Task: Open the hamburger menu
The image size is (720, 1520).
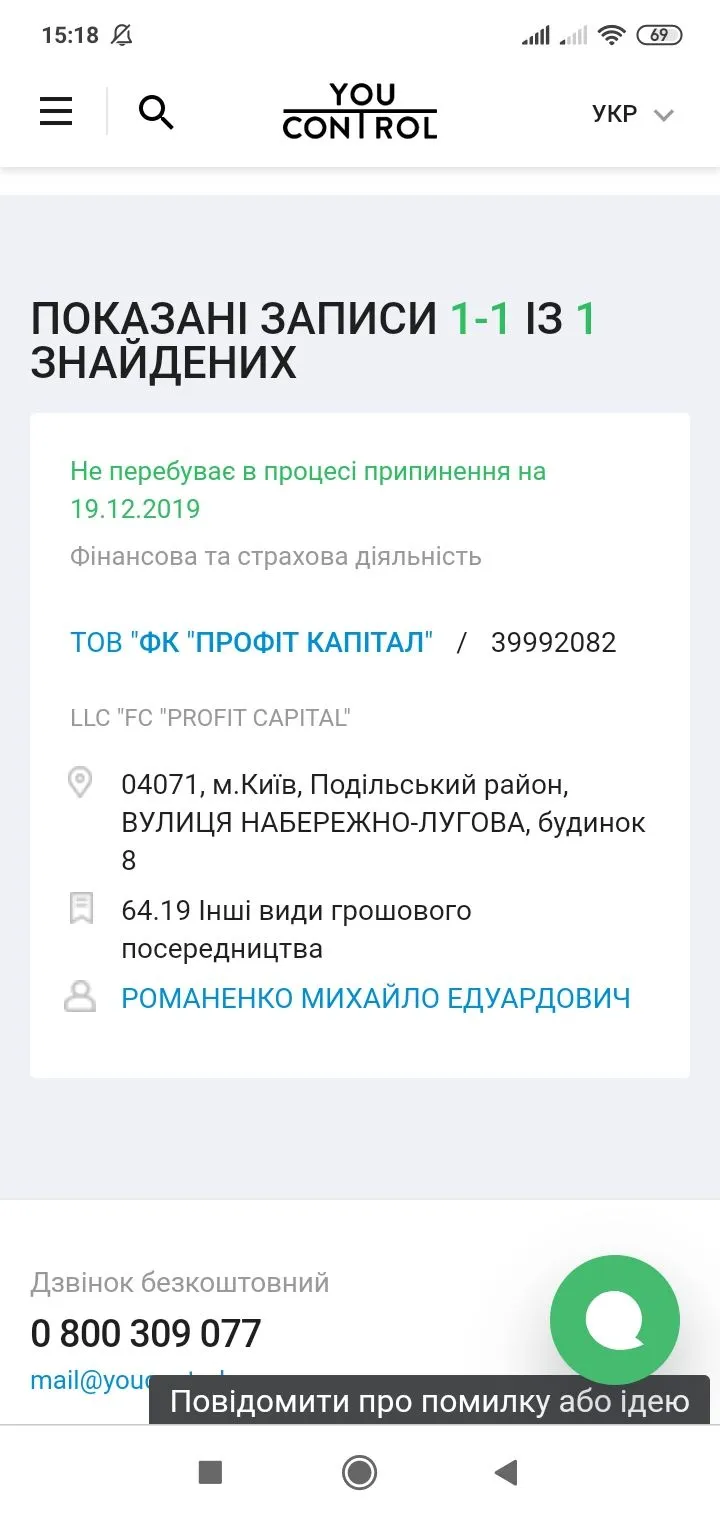Action: pyautogui.click(x=56, y=111)
